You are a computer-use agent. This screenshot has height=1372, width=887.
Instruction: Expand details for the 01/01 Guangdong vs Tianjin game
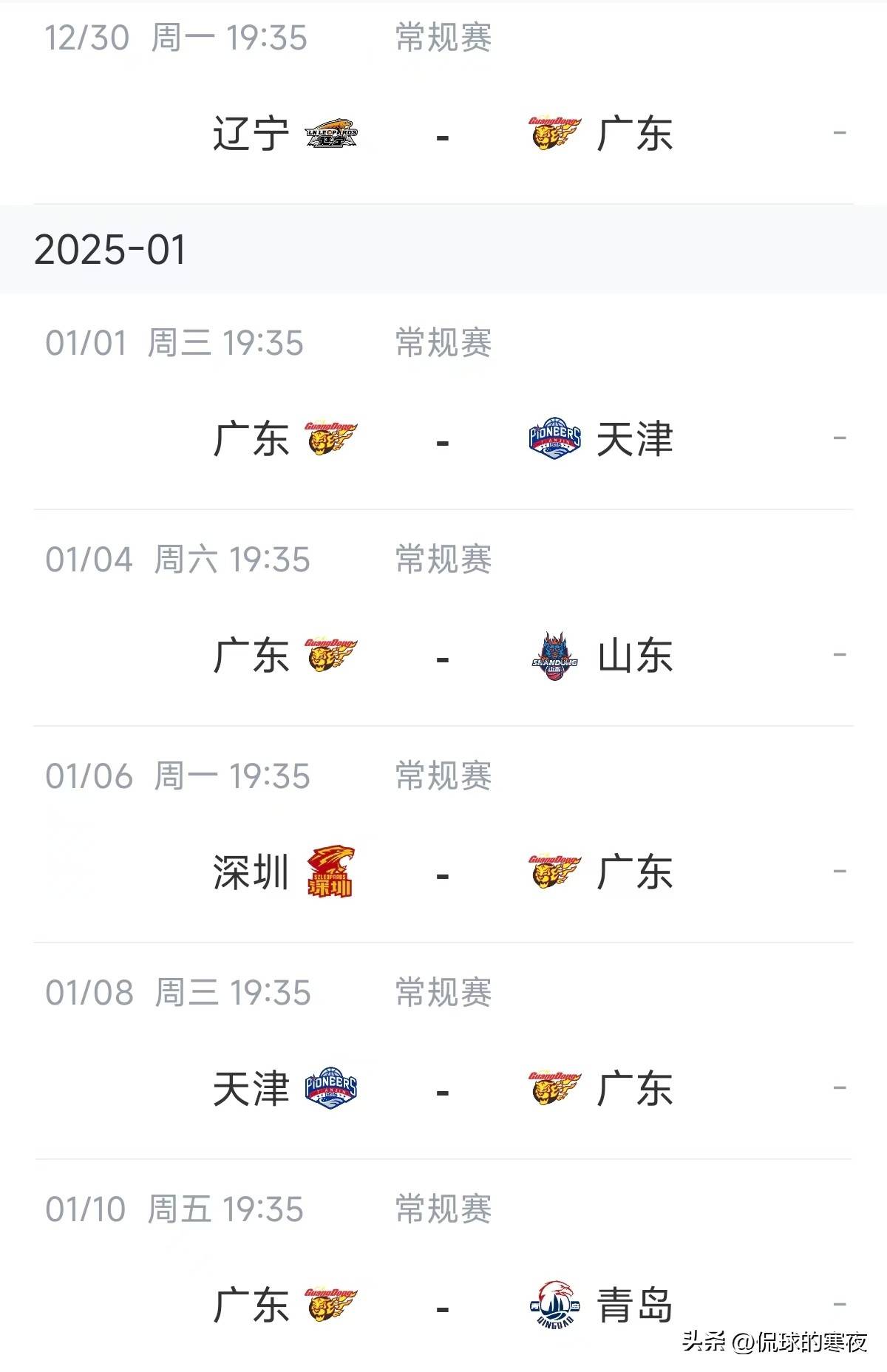839,438
